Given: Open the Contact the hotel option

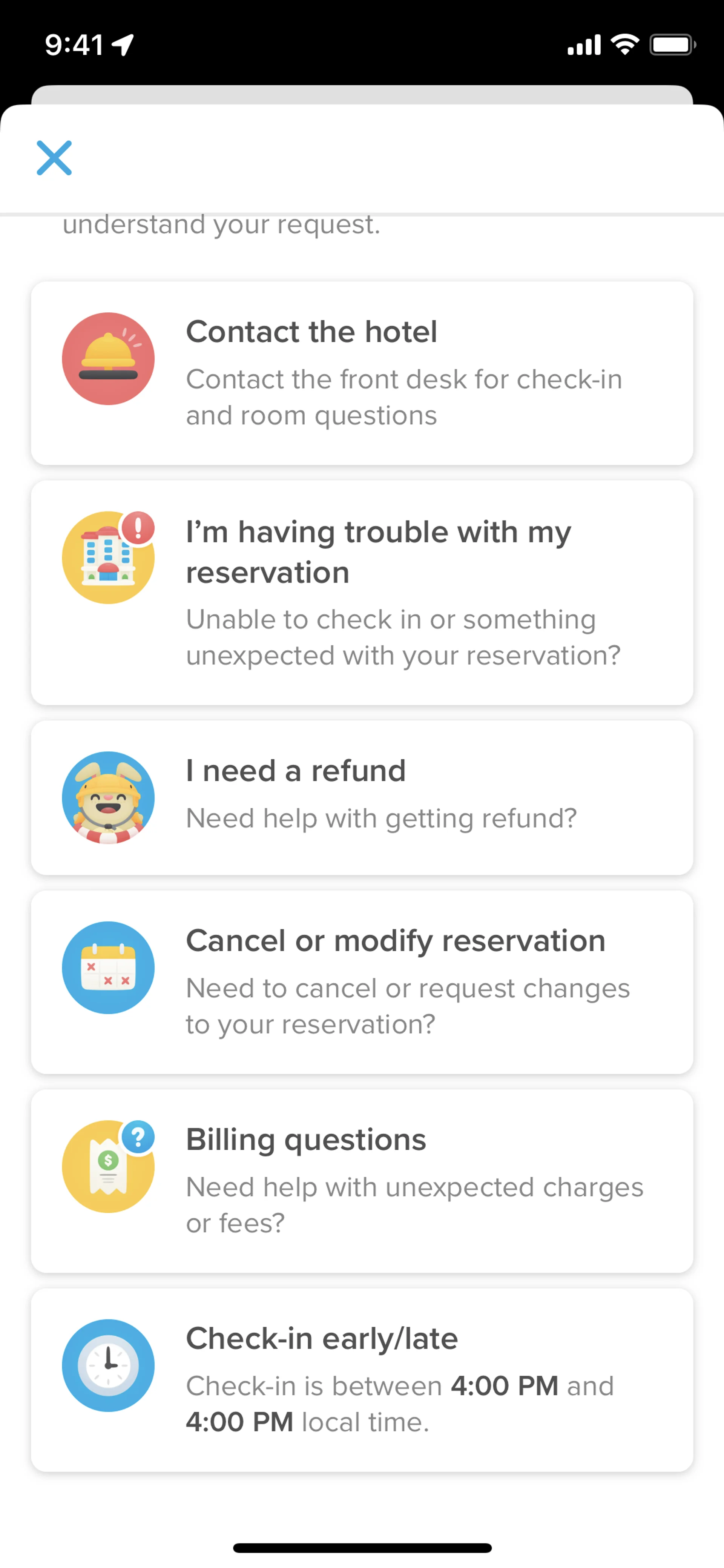Looking at the screenshot, I should tap(362, 373).
